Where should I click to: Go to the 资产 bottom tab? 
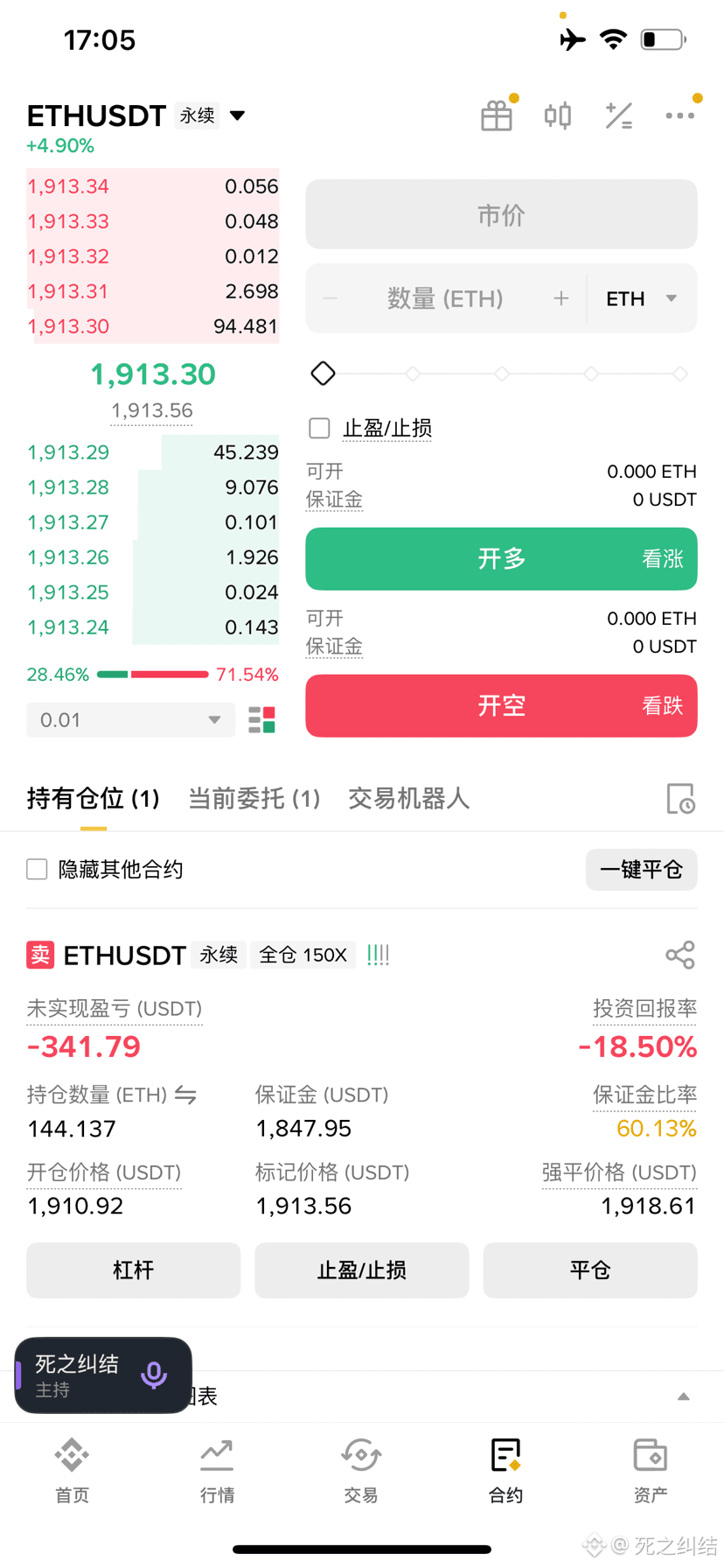point(650,1471)
